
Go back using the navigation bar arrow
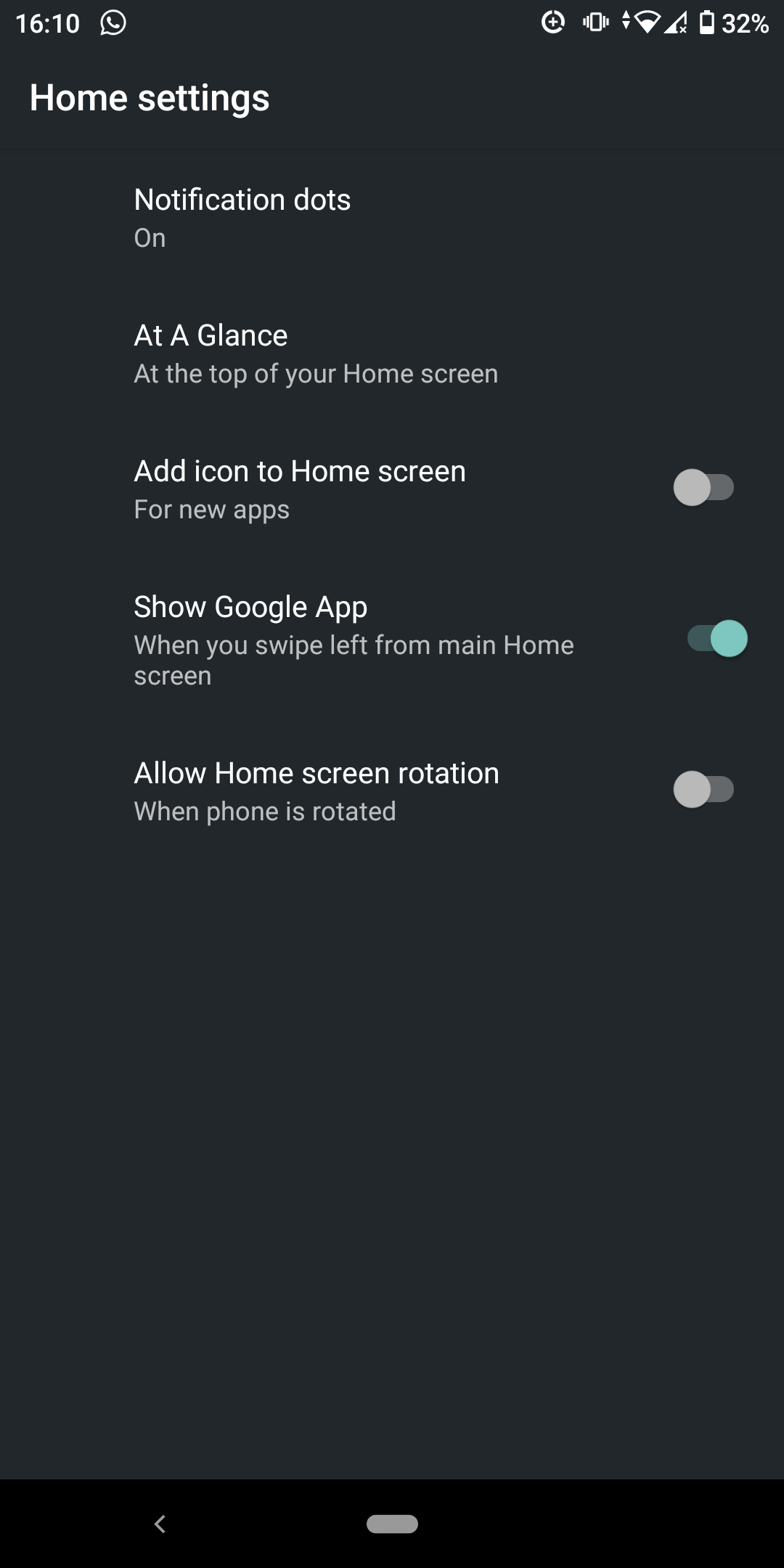pos(160,1524)
